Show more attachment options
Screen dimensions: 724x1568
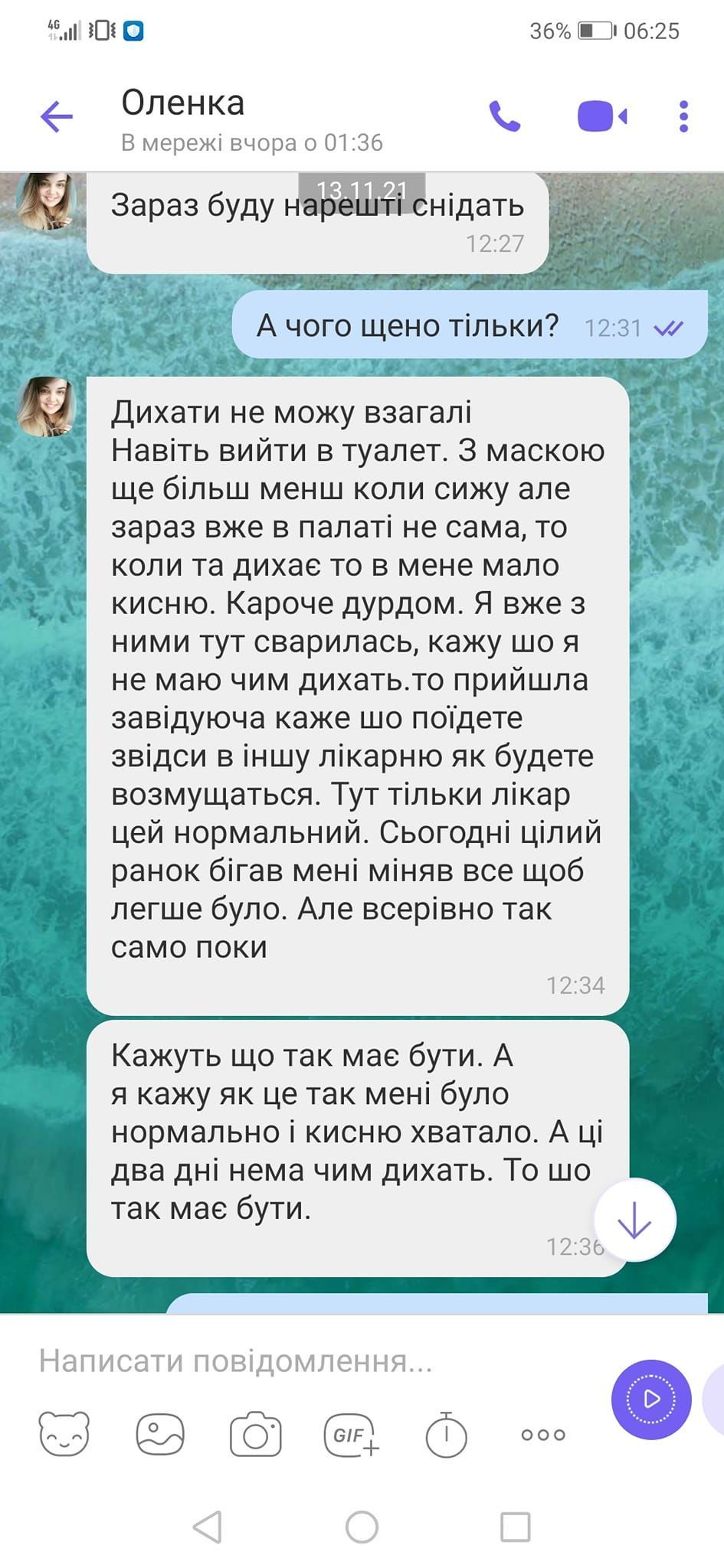(x=543, y=1435)
